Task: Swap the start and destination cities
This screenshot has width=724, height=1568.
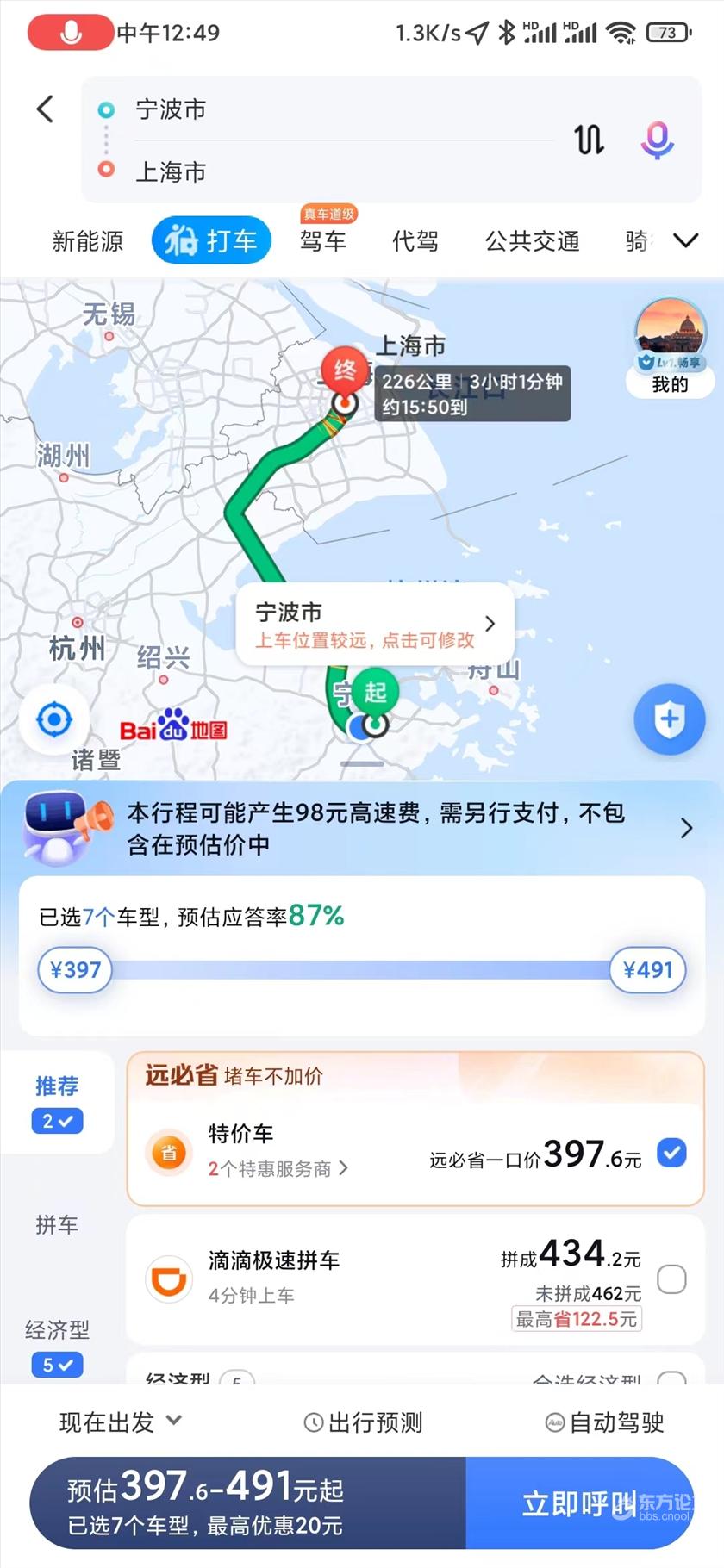Action: click(x=589, y=140)
